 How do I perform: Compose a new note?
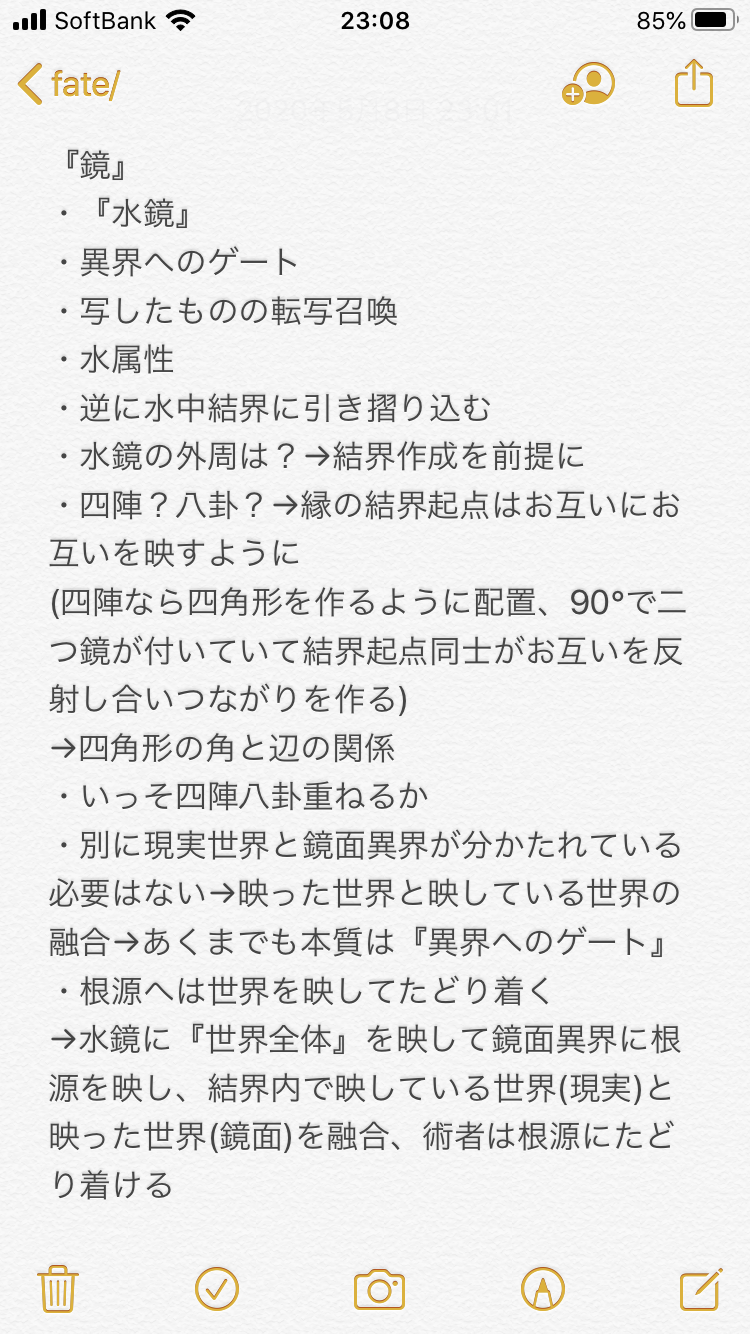tap(700, 1288)
